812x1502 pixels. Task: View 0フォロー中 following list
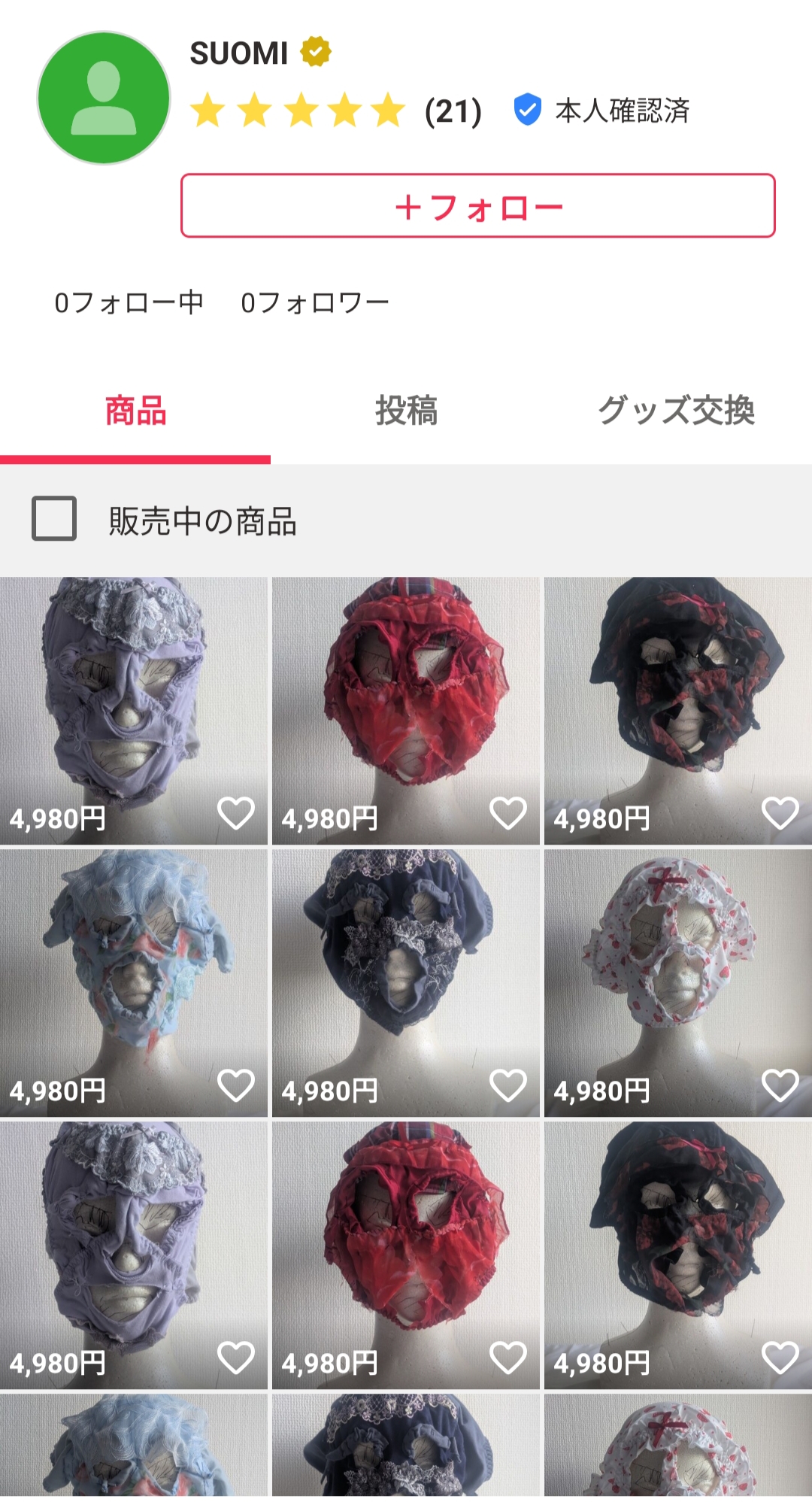tap(129, 303)
